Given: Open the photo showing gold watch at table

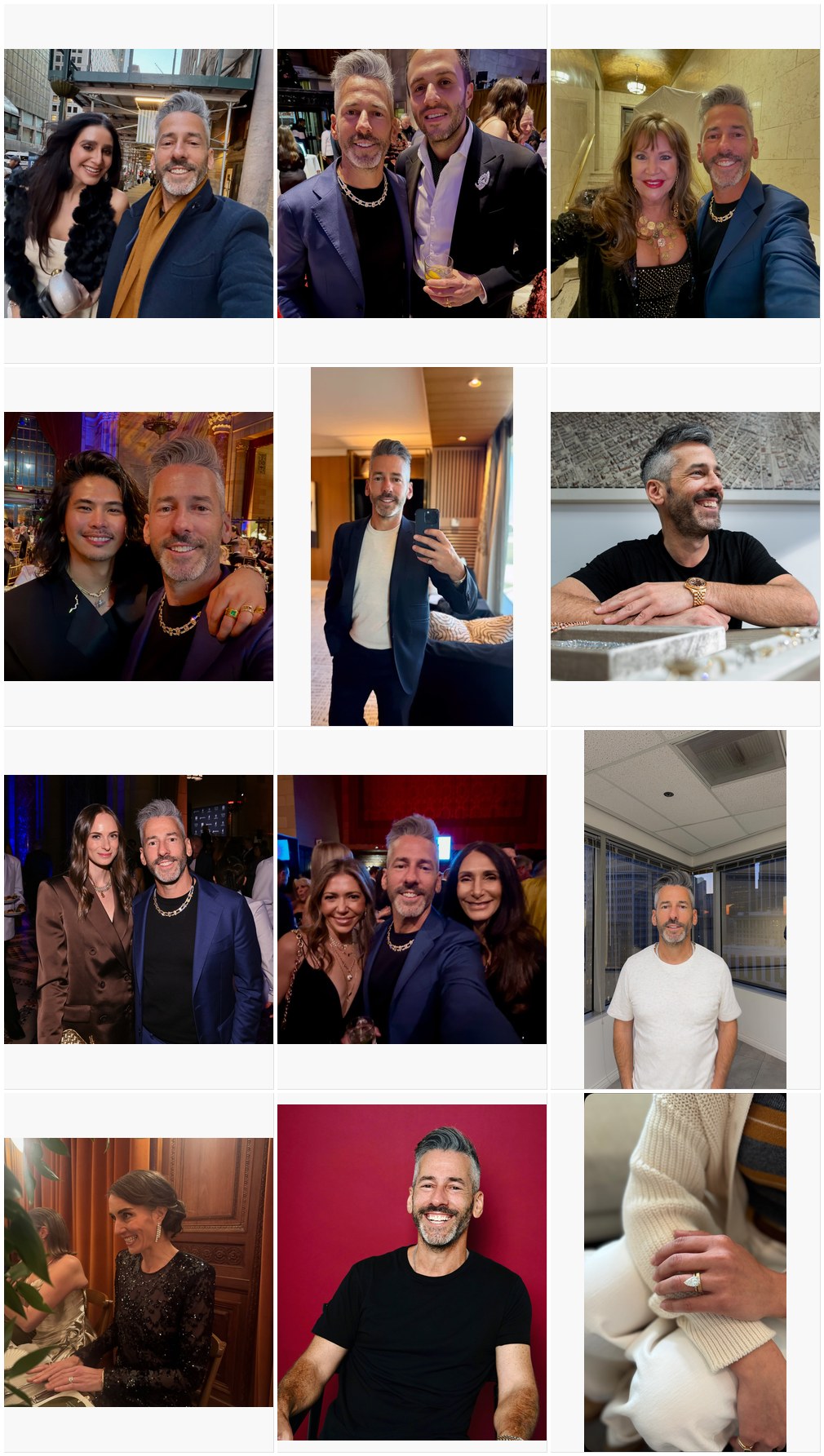Looking at the screenshot, I should click(685, 547).
